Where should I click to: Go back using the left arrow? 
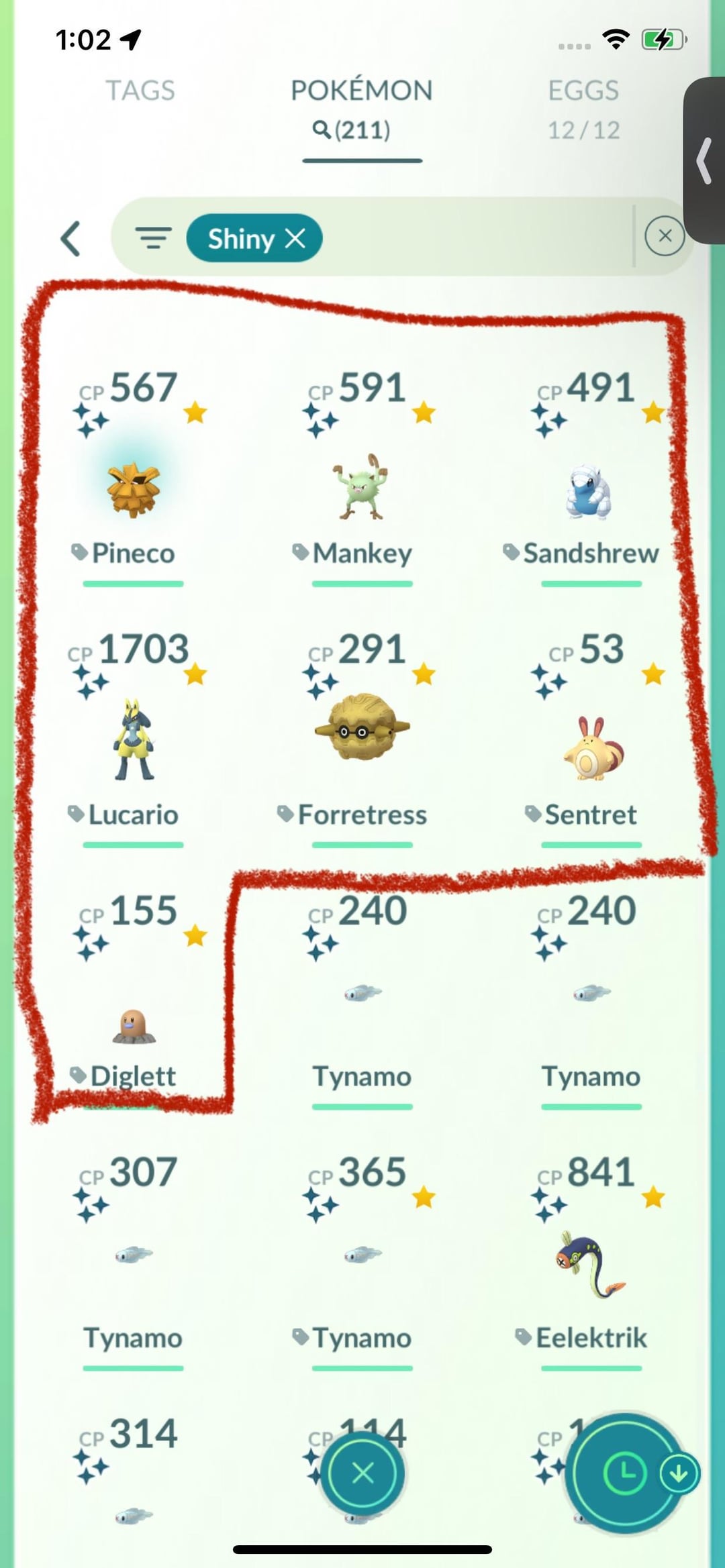click(71, 238)
